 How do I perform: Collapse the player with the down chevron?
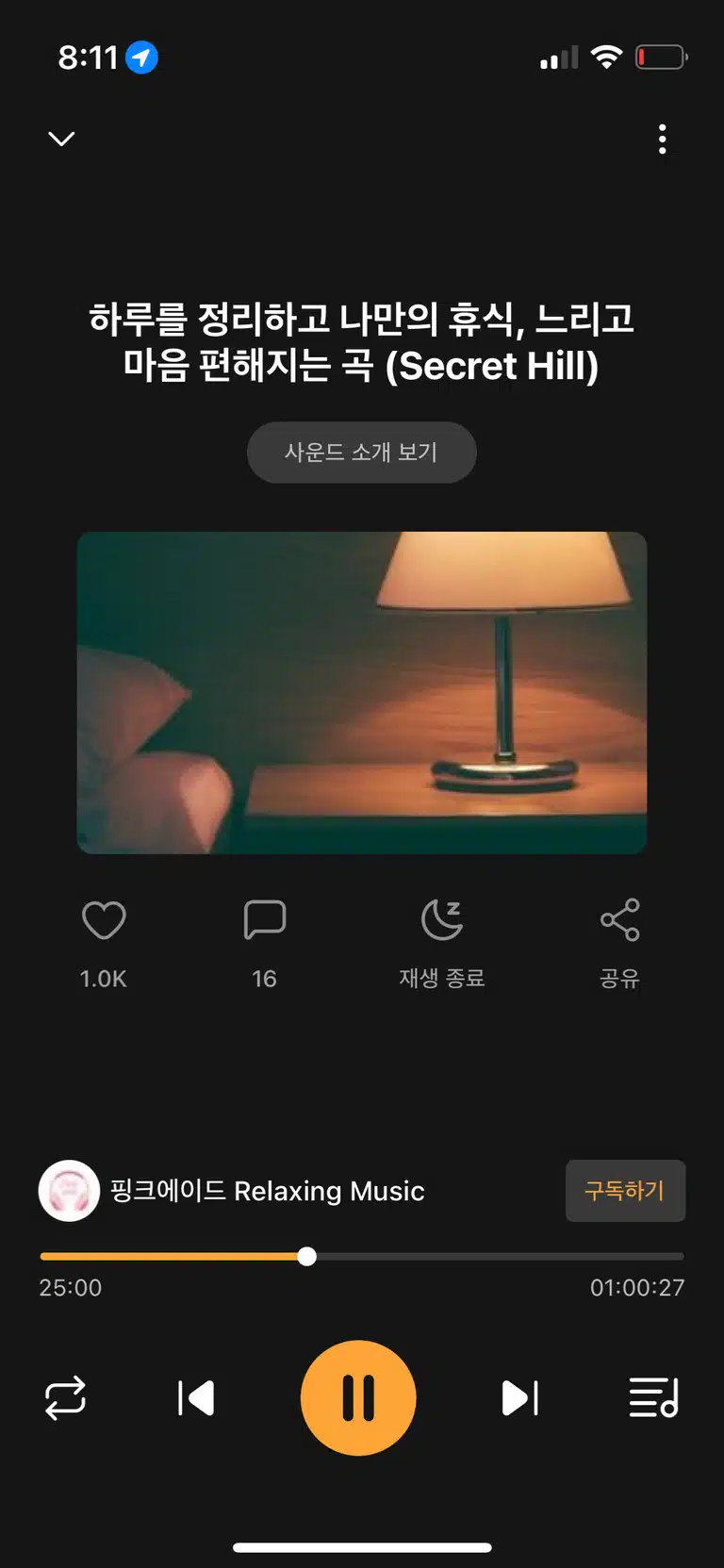coord(61,140)
